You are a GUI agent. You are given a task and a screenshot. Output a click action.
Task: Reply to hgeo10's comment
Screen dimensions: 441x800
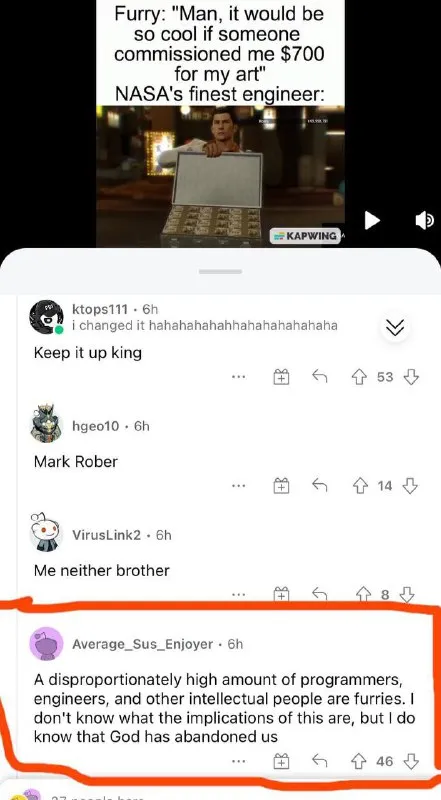[320, 486]
